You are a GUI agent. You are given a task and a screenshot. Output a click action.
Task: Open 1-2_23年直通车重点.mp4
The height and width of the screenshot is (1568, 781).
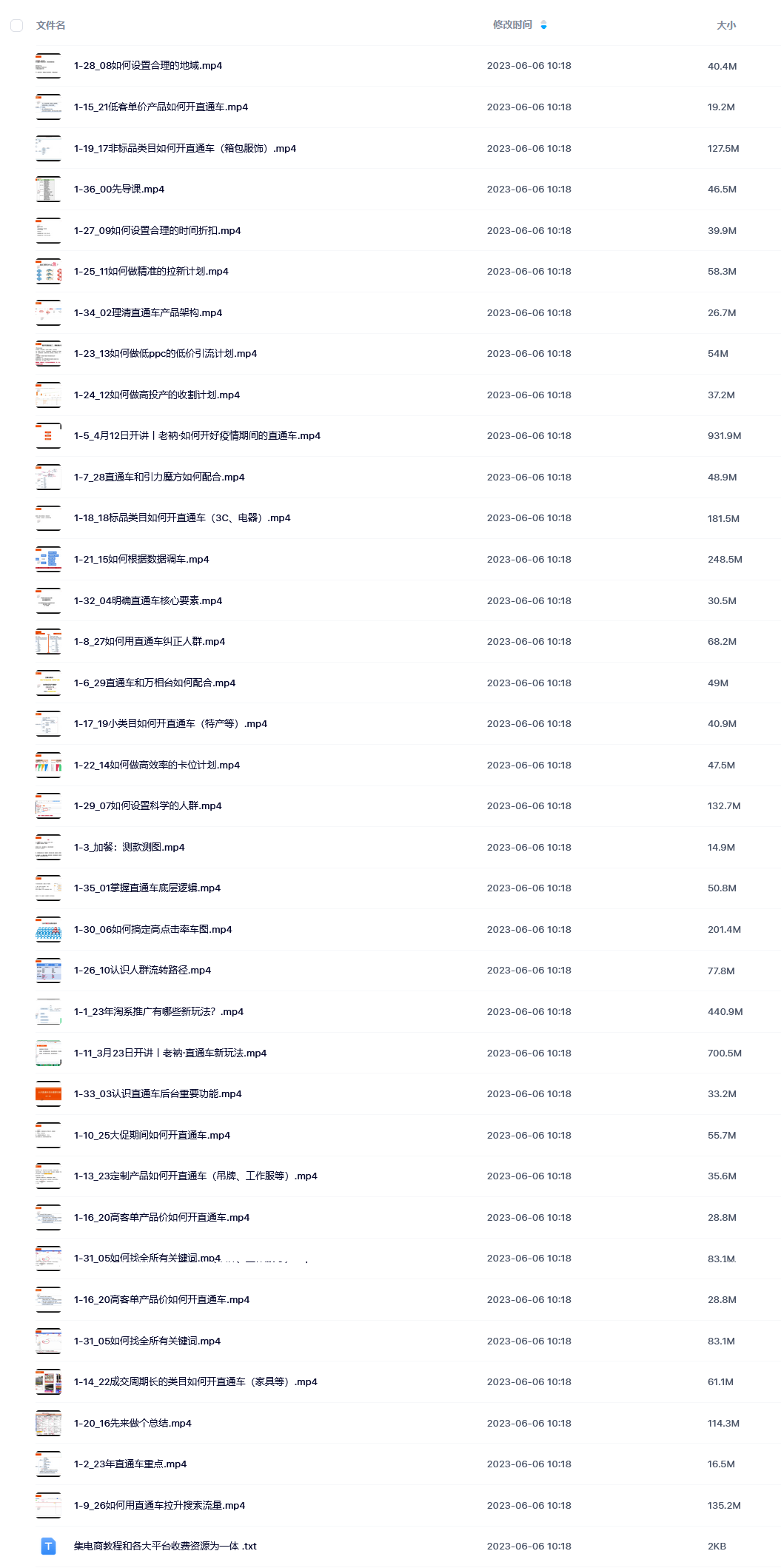(130, 1464)
